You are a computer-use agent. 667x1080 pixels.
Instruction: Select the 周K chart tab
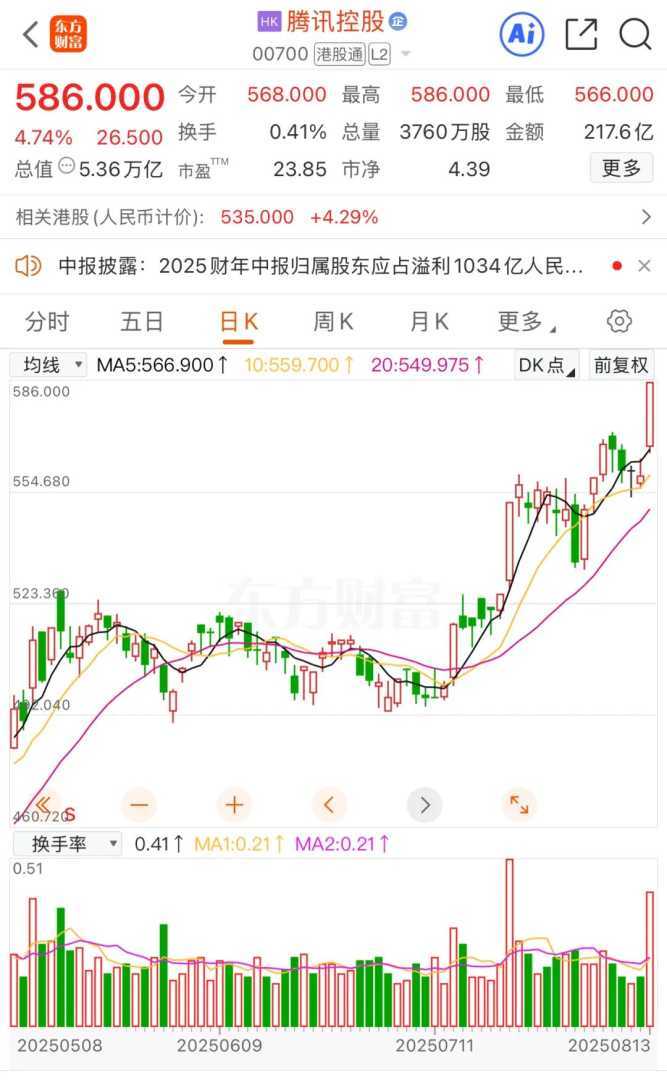pos(333,322)
